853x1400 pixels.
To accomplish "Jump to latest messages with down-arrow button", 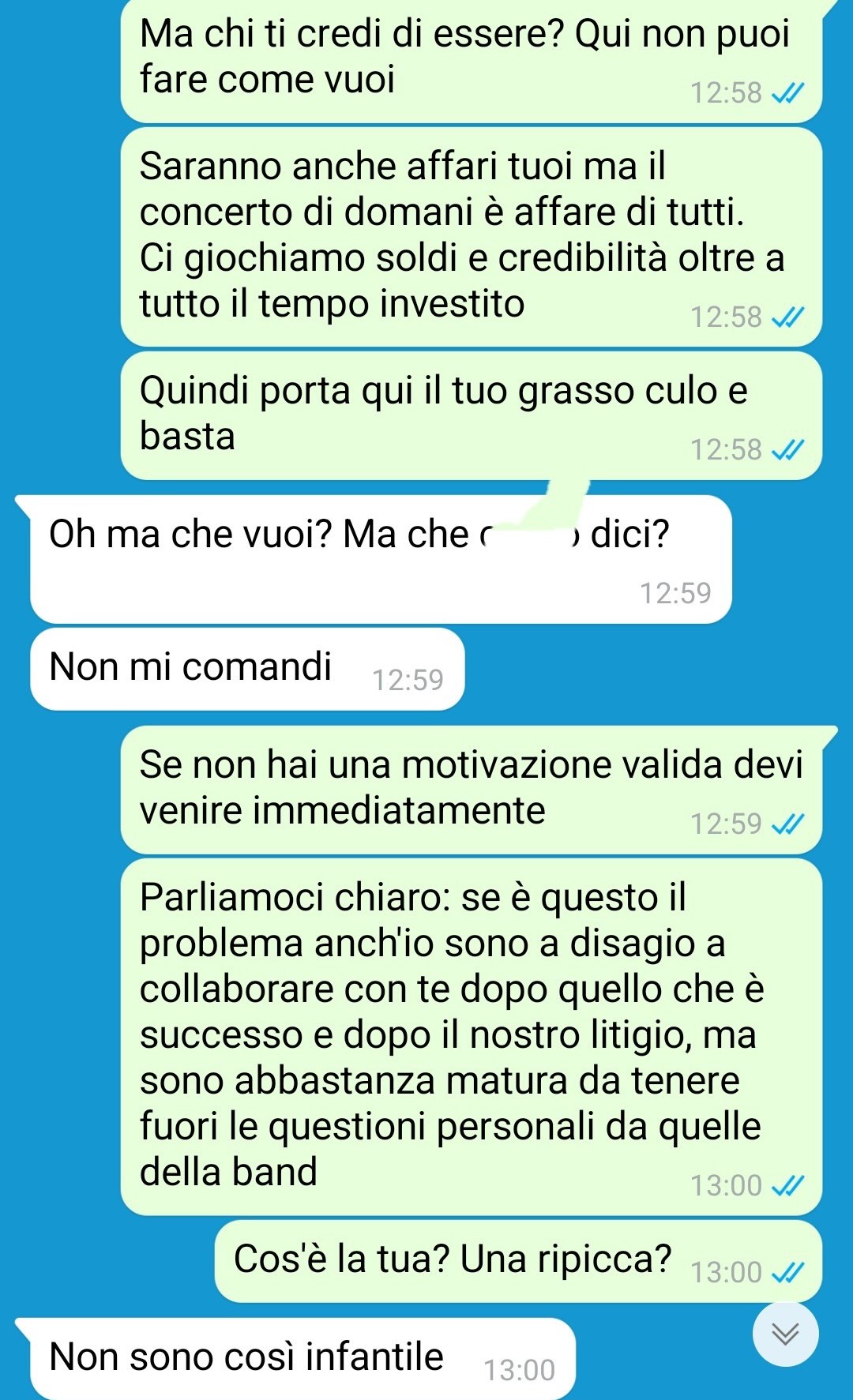I will pos(785,1334).
